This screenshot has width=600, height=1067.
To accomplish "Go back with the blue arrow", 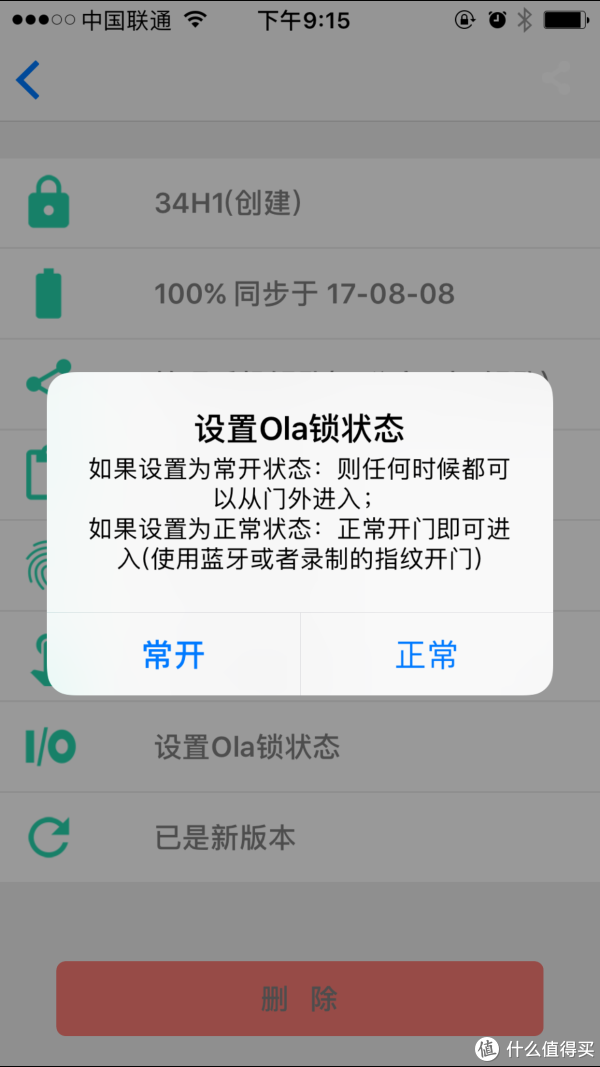I will coord(28,80).
